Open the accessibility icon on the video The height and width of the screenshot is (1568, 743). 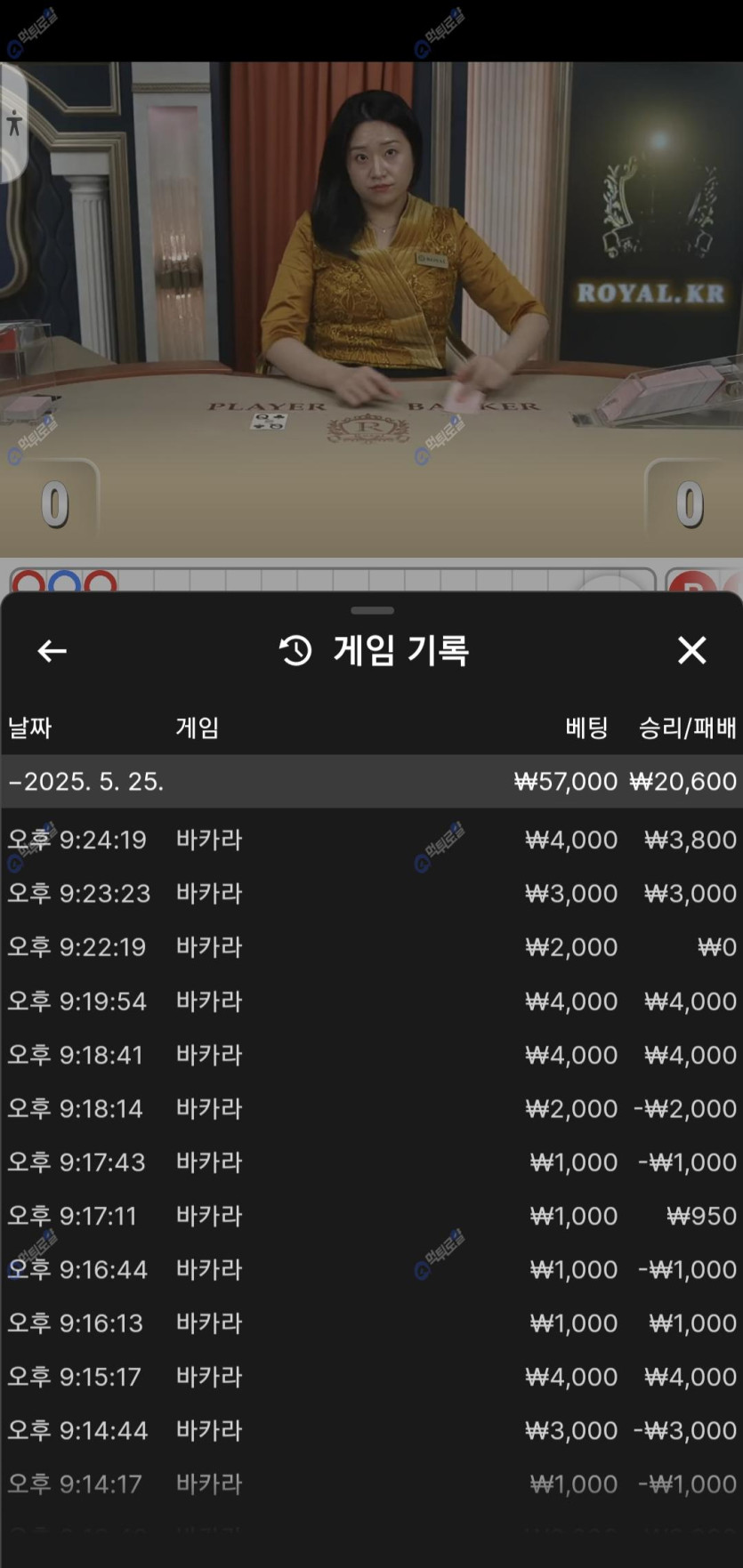tap(13, 123)
